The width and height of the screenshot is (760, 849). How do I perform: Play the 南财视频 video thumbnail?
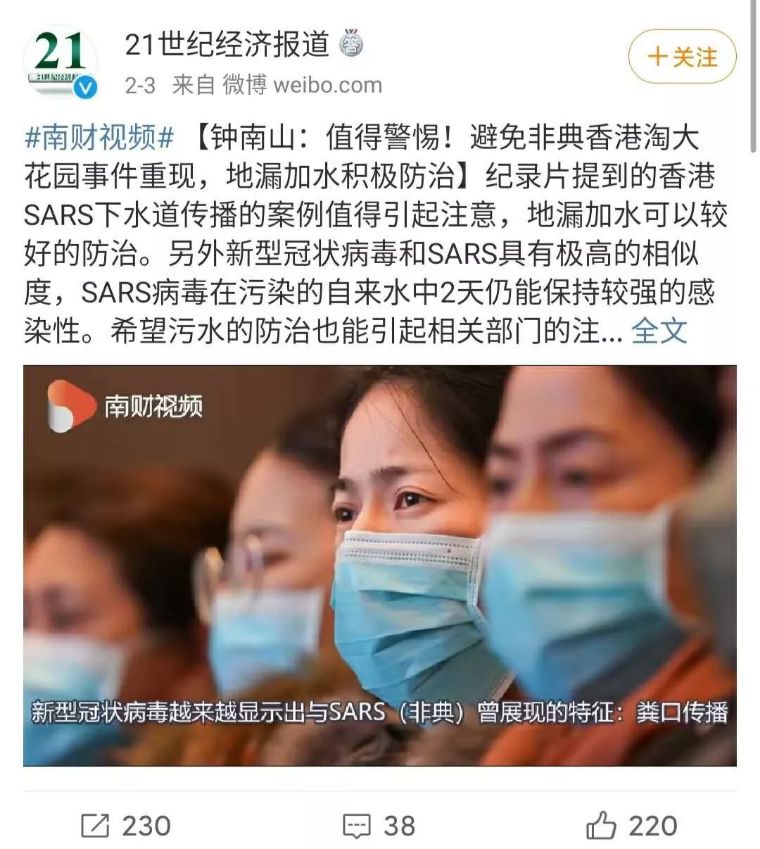coord(379,565)
